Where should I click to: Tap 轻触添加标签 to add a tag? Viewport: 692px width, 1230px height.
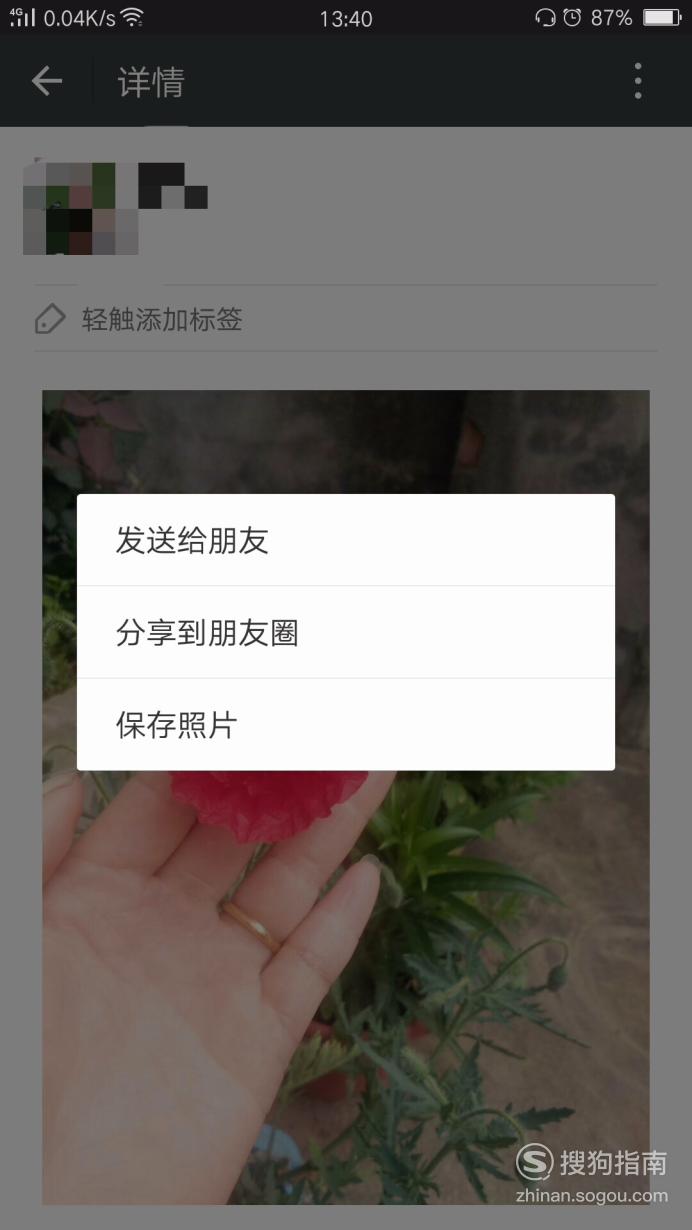(162, 320)
